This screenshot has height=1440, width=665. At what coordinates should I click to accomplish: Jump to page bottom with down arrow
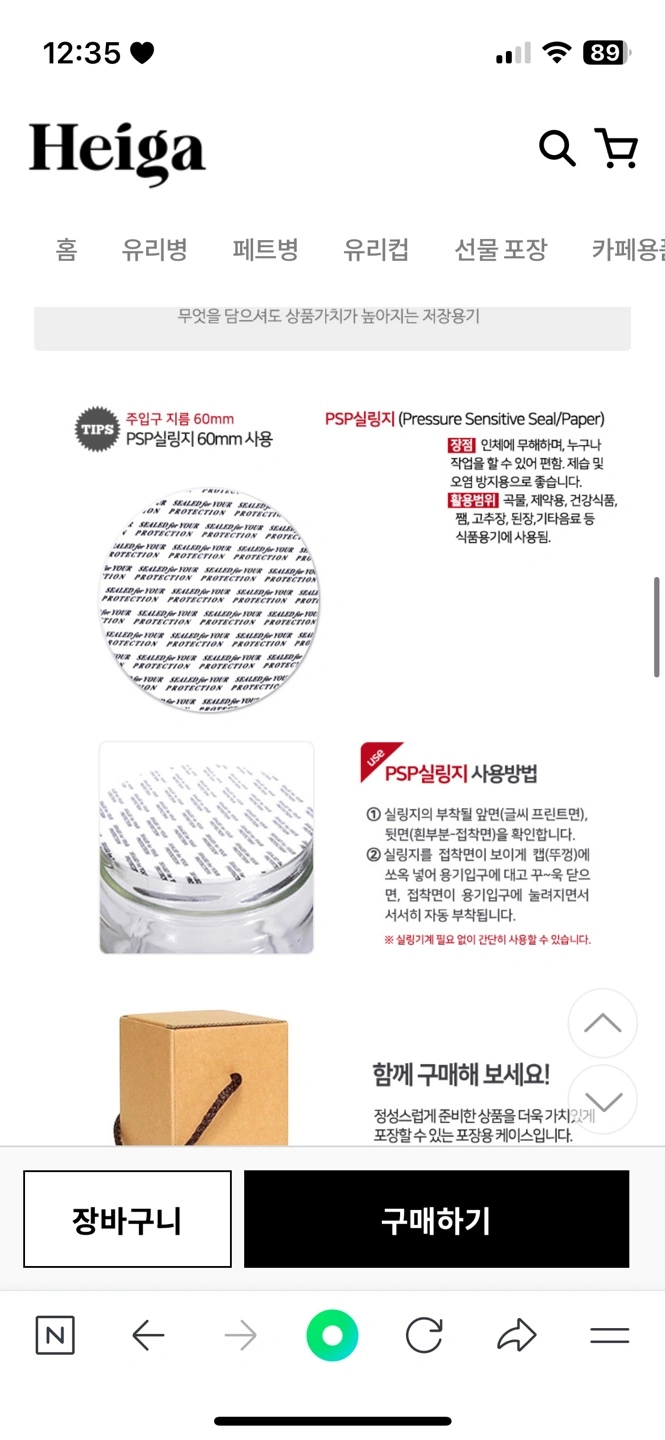tap(602, 1099)
